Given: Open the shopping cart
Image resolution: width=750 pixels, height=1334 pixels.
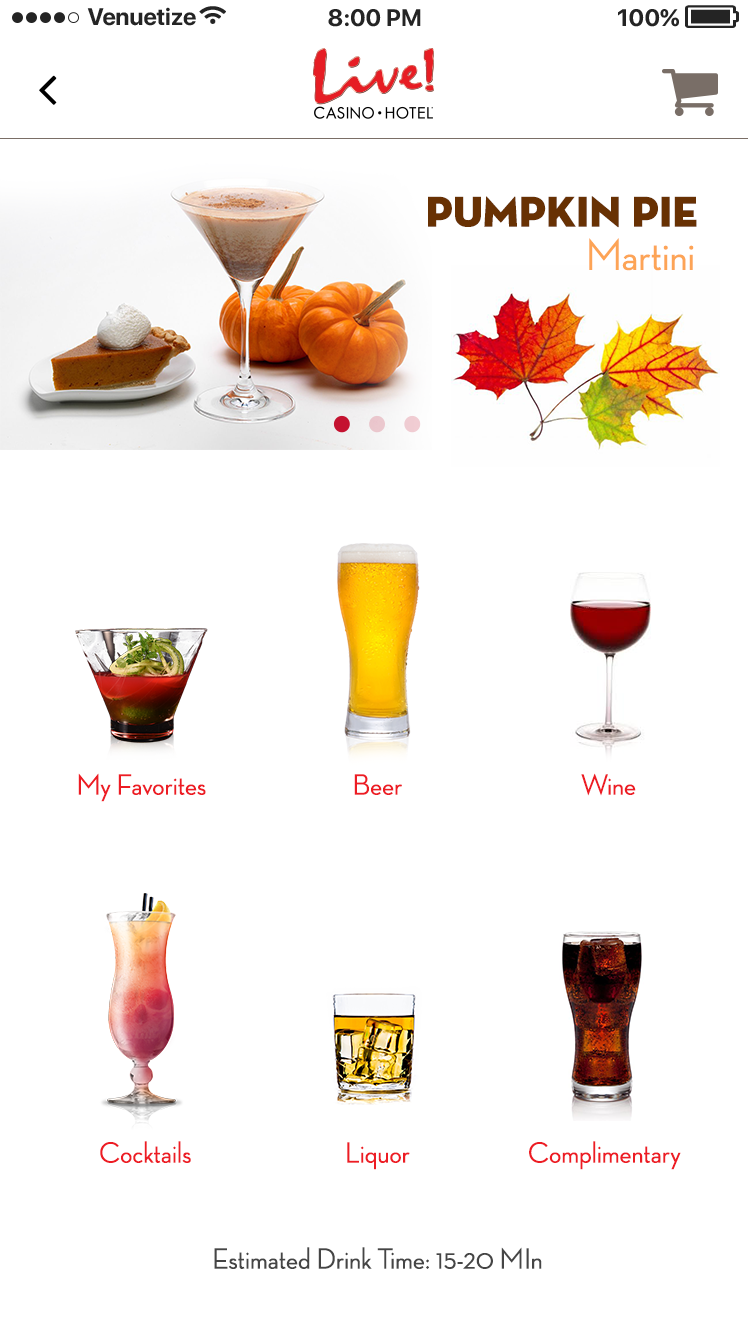Looking at the screenshot, I should tap(690, 93).
